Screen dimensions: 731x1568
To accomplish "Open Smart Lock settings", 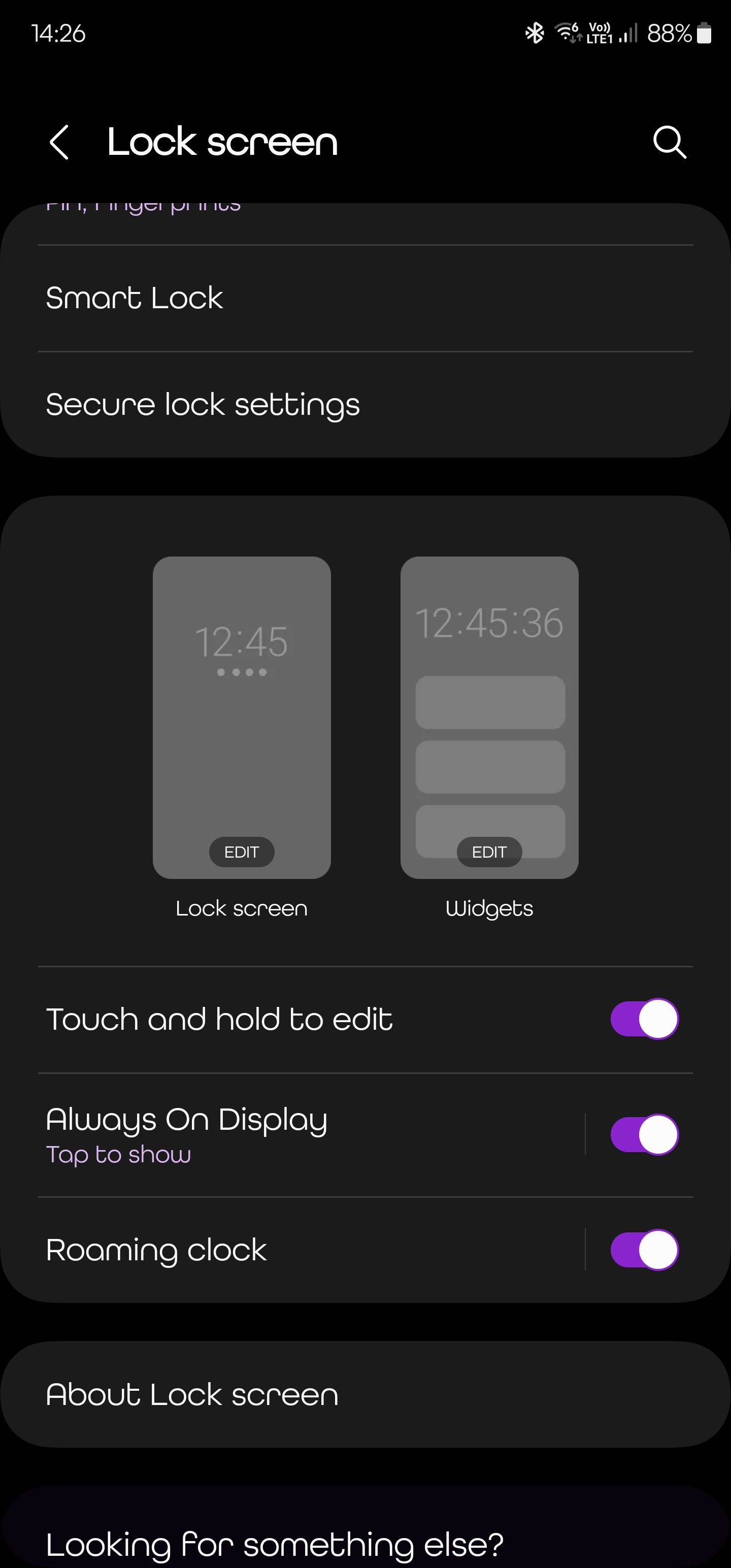I will tap(365, 298).
